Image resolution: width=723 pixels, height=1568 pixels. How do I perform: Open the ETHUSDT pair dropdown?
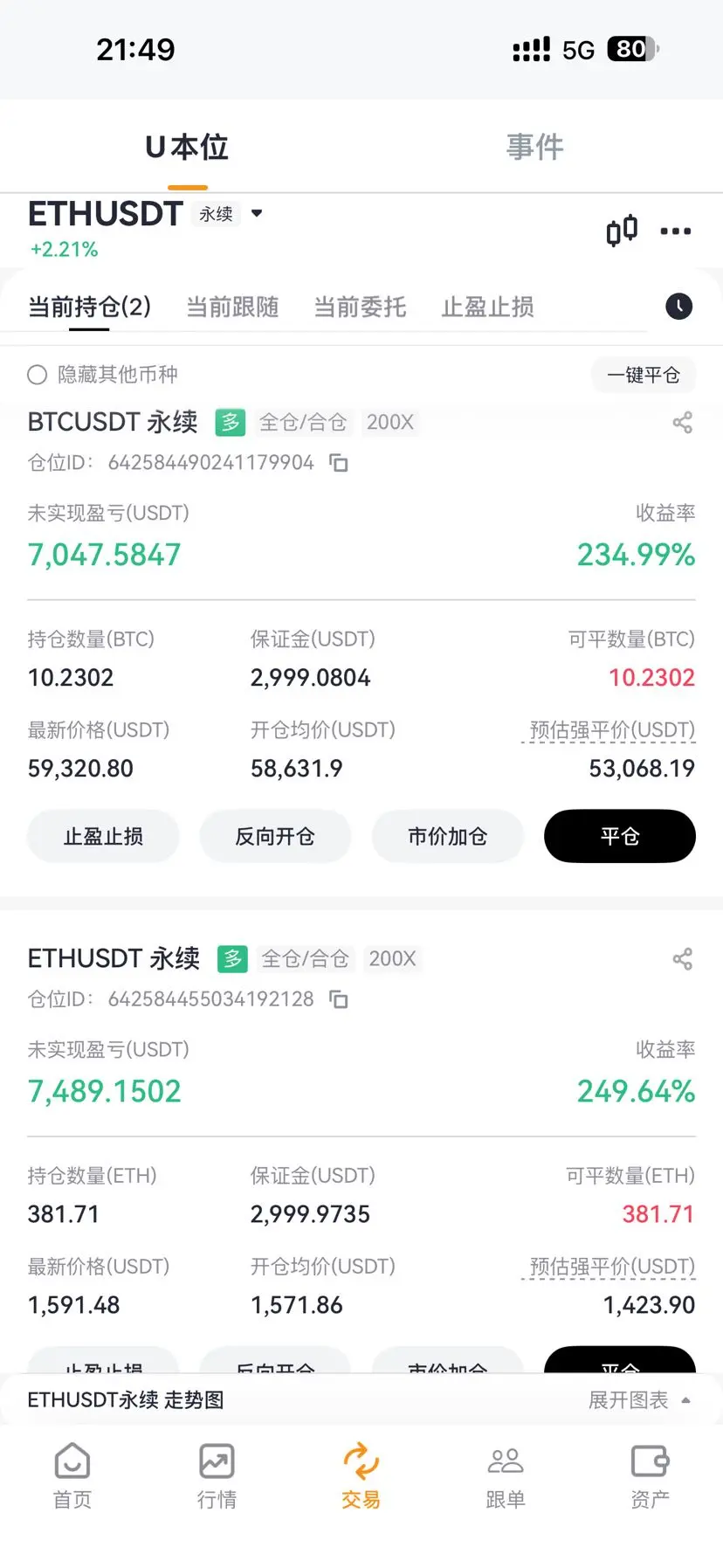pos(256,213)
